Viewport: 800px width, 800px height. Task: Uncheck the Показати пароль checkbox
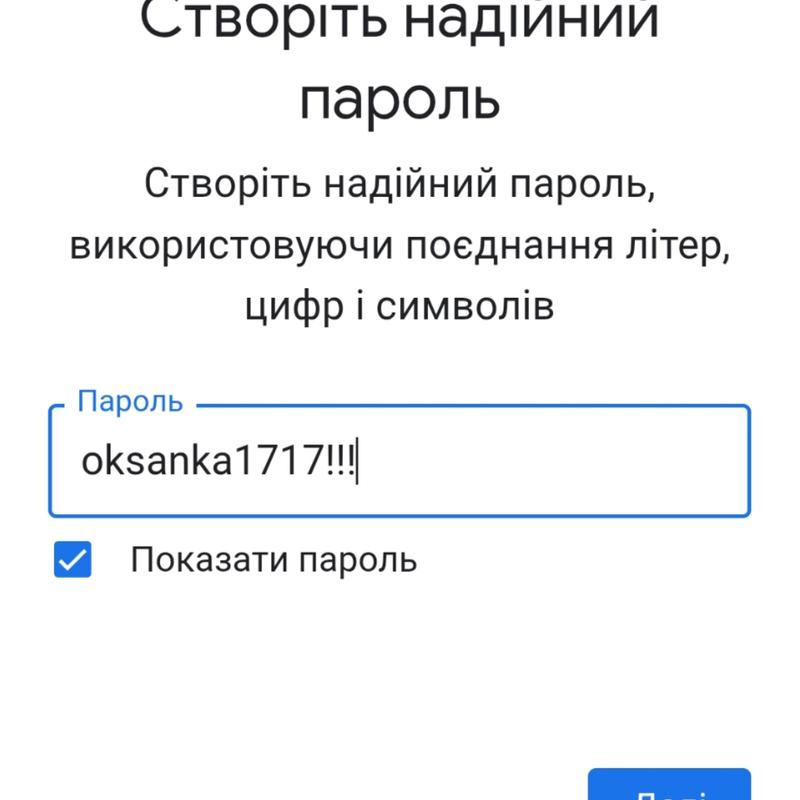tap(72, 560)
